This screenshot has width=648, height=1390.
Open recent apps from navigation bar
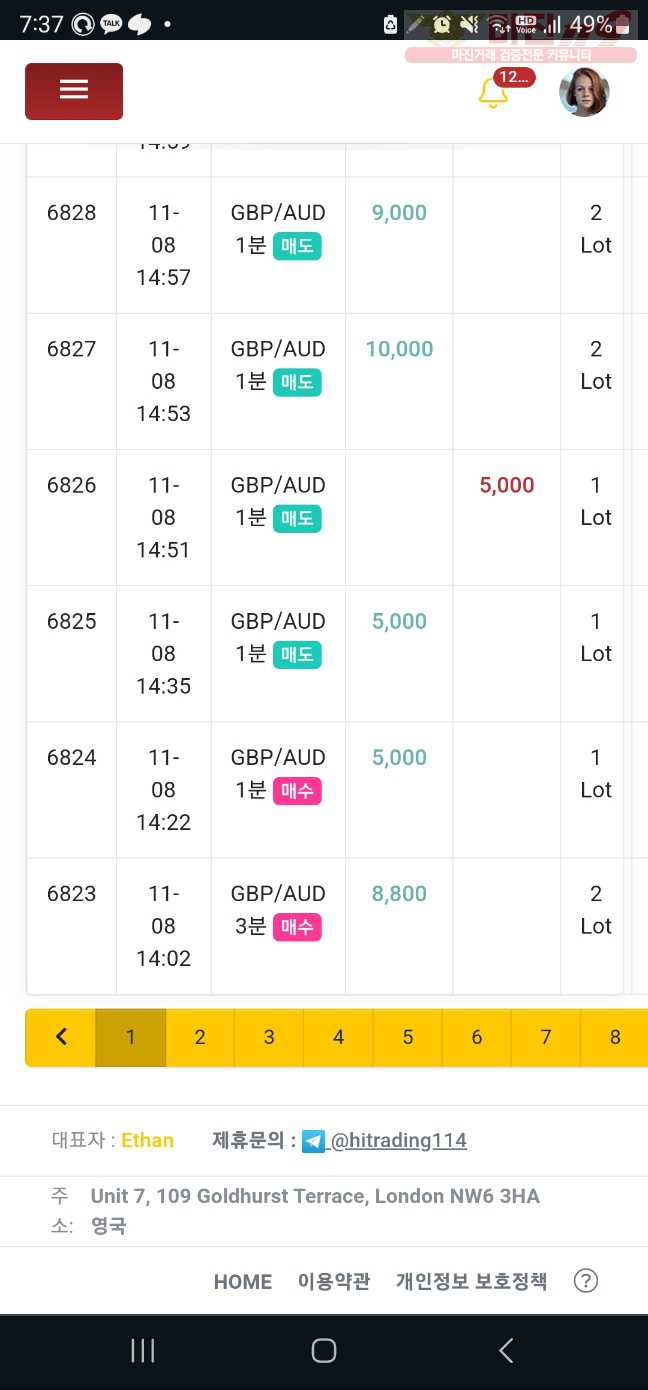(x=143, y=1351)
